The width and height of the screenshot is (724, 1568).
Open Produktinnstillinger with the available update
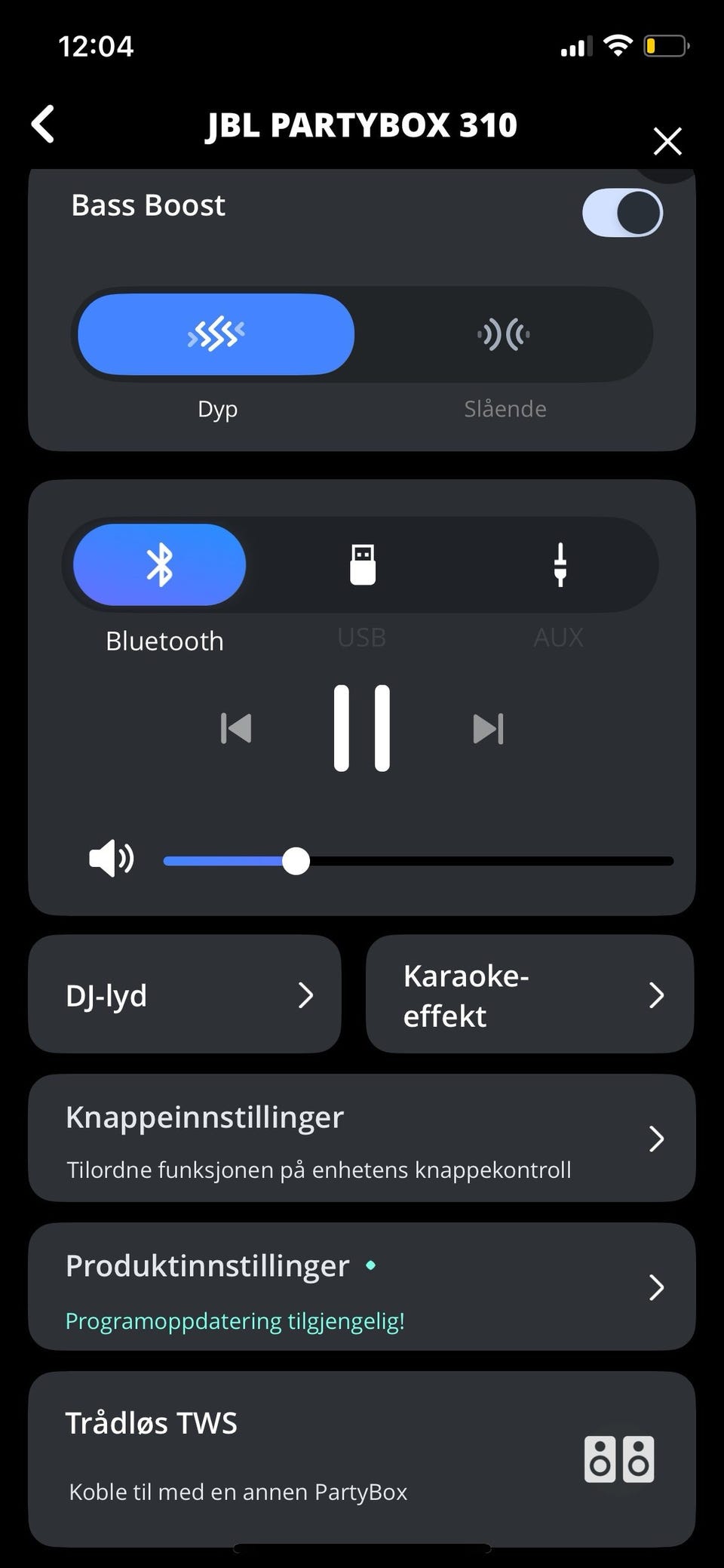(362, 1287)
